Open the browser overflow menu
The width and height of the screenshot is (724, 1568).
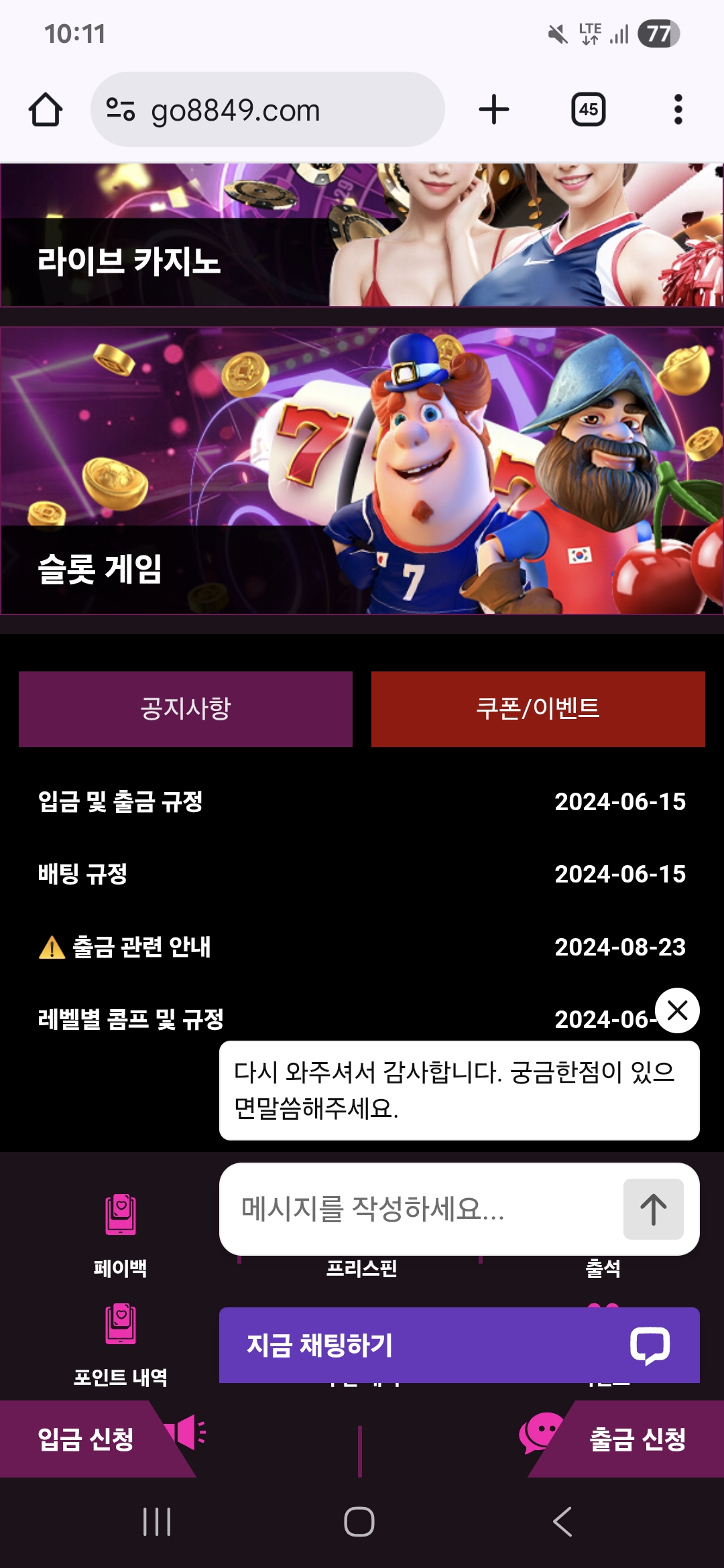pyautogui.click(x=678, y=109)
